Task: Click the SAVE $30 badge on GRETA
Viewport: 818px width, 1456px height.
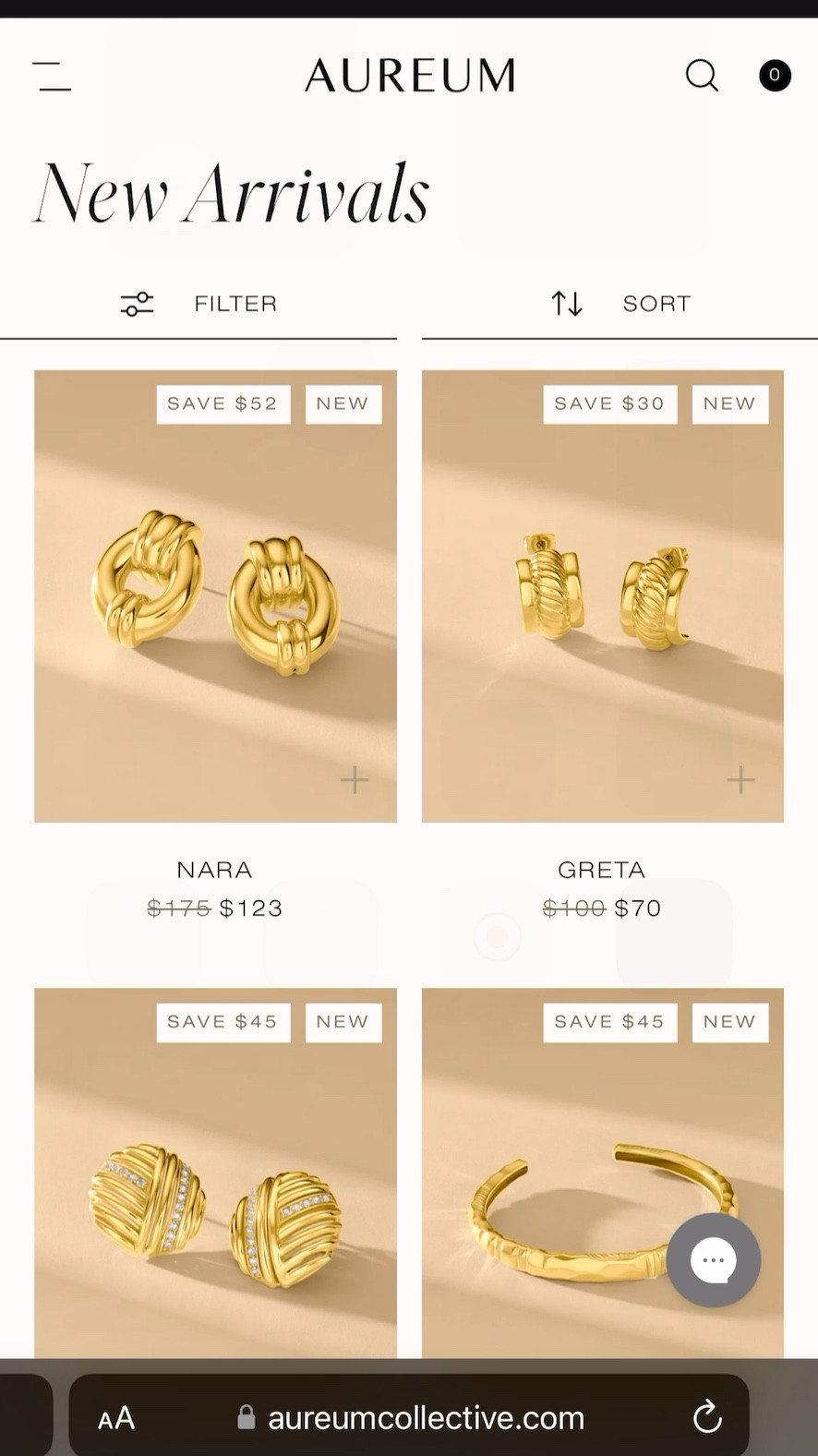Action: tap(609, 403)
